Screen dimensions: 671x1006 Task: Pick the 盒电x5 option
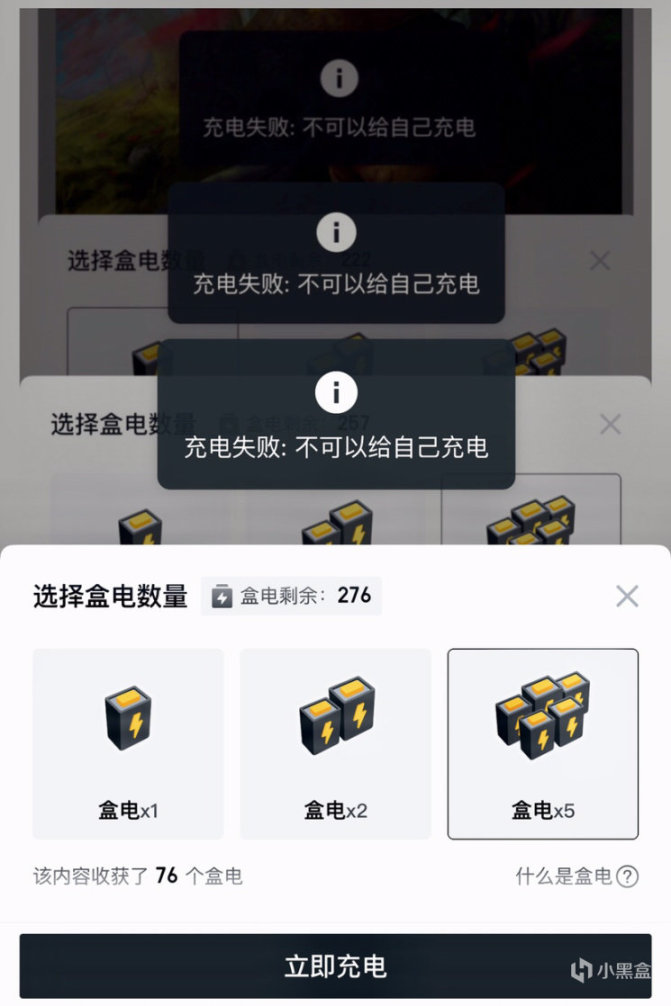542,744
